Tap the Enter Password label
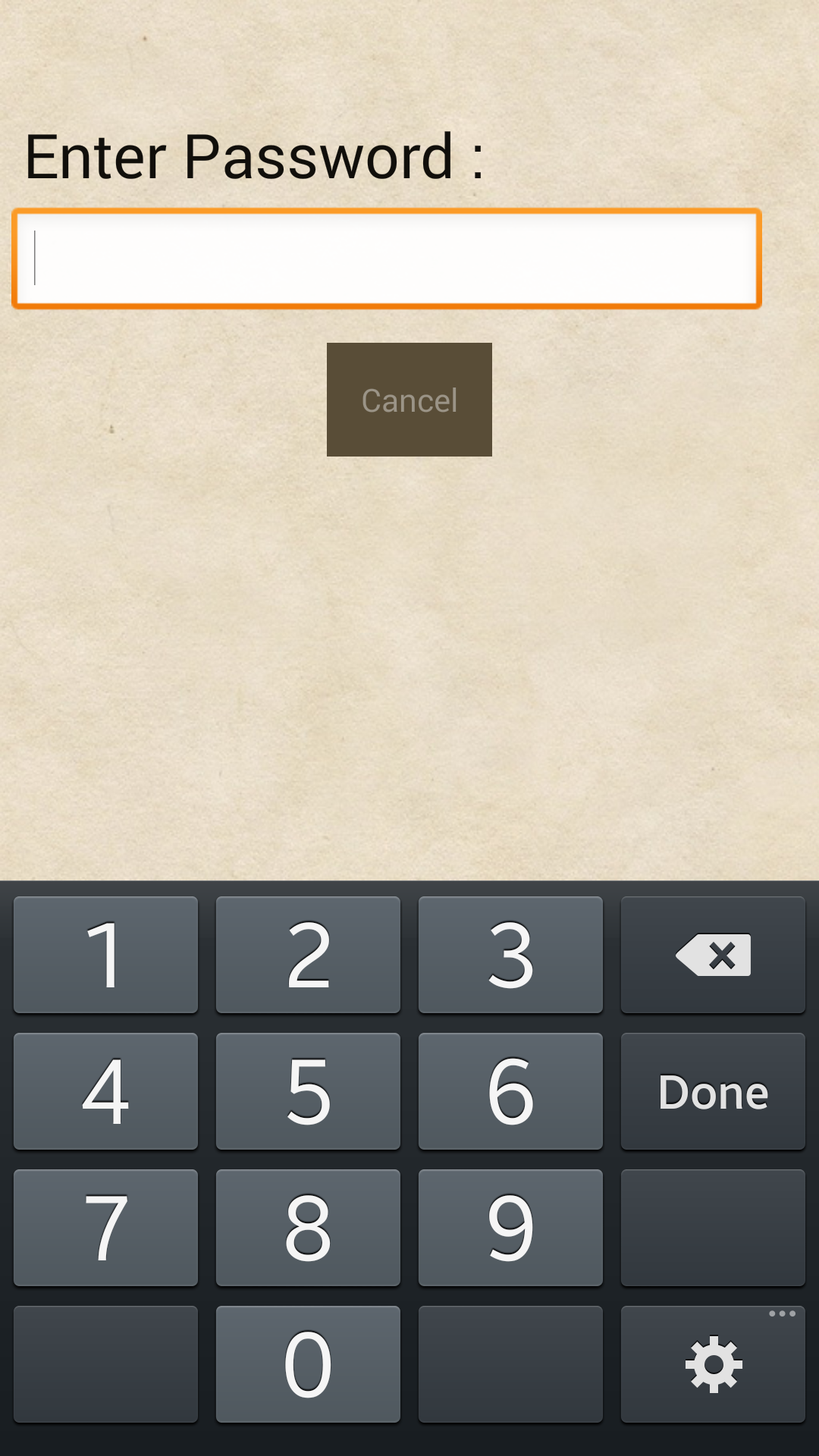The height and width of the screenshot is (1456, 819). tap(255, 155)
